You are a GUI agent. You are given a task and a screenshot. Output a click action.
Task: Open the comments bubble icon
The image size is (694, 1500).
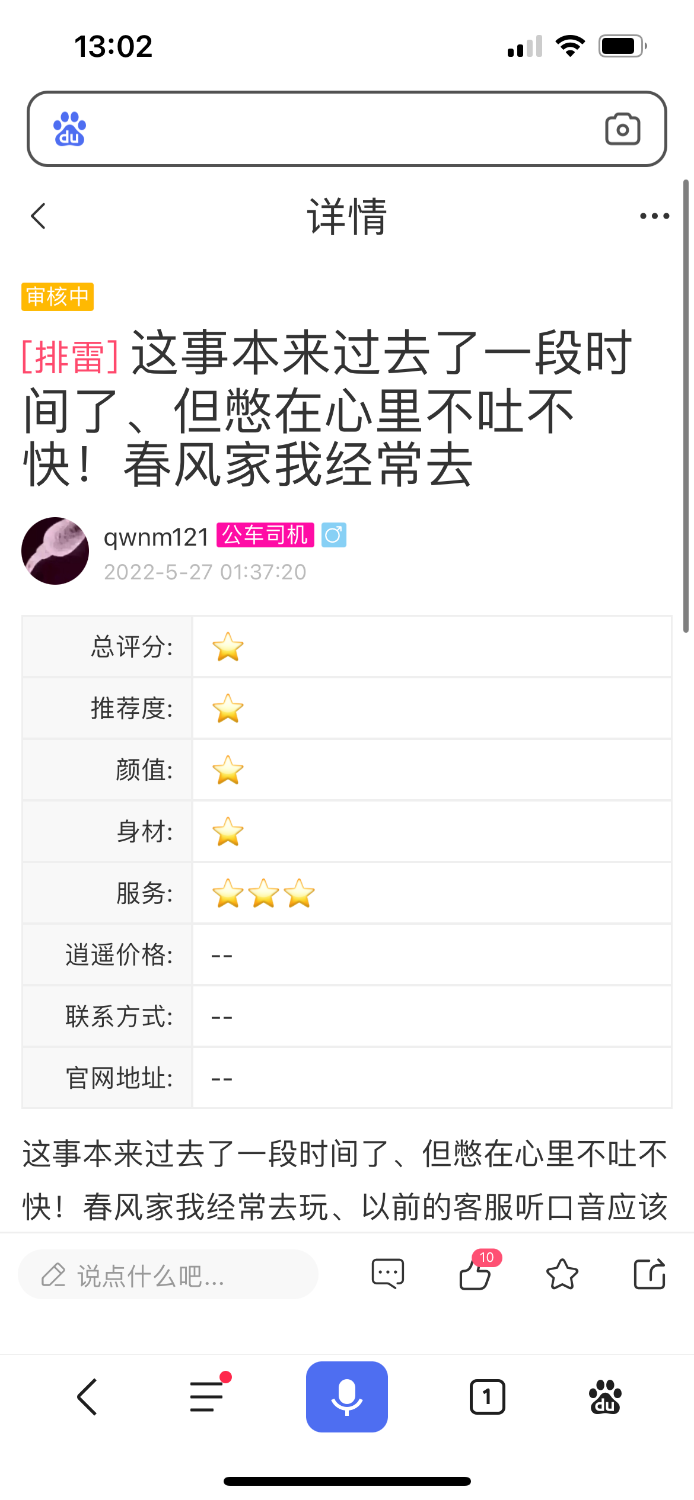point(387,1274)
